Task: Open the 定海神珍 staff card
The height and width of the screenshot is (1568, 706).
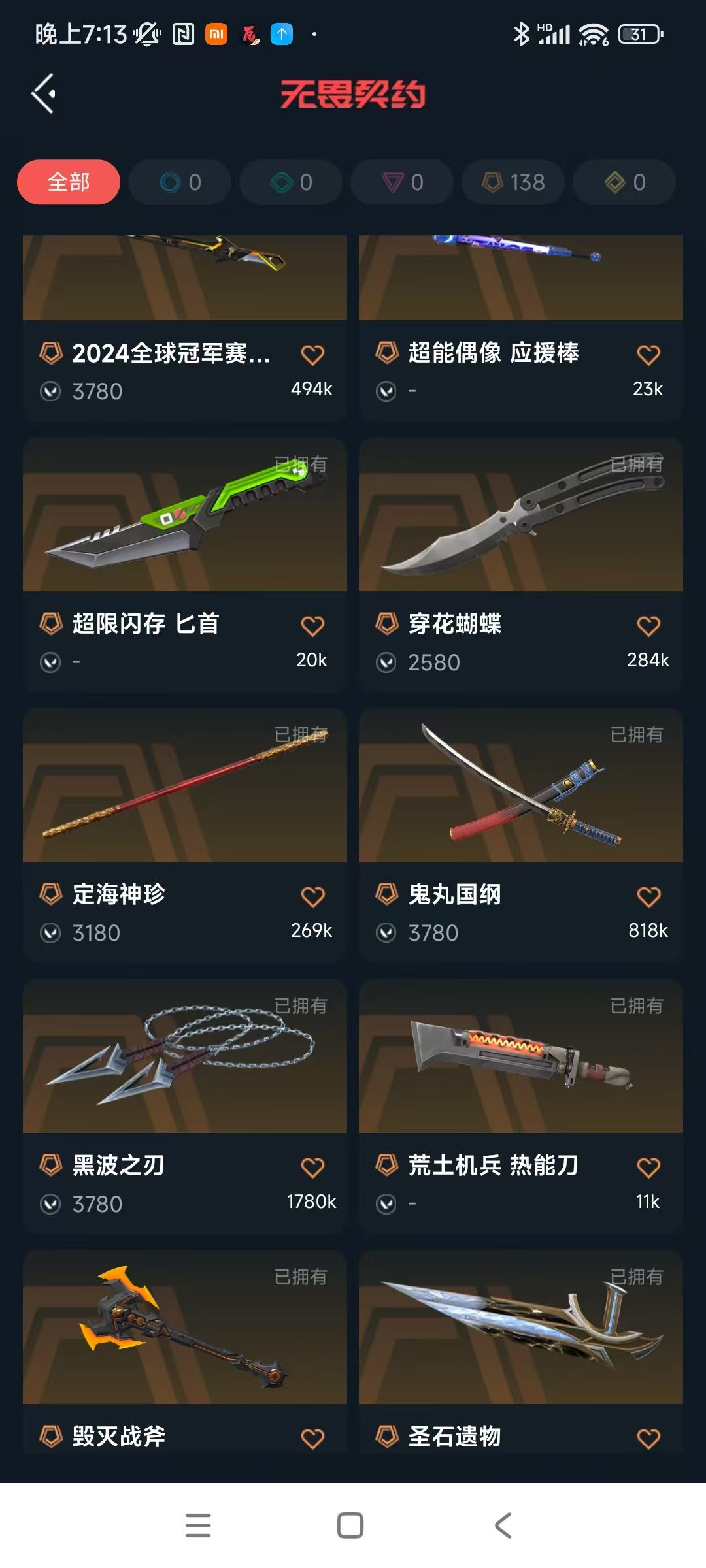Action: click(185, 836)
